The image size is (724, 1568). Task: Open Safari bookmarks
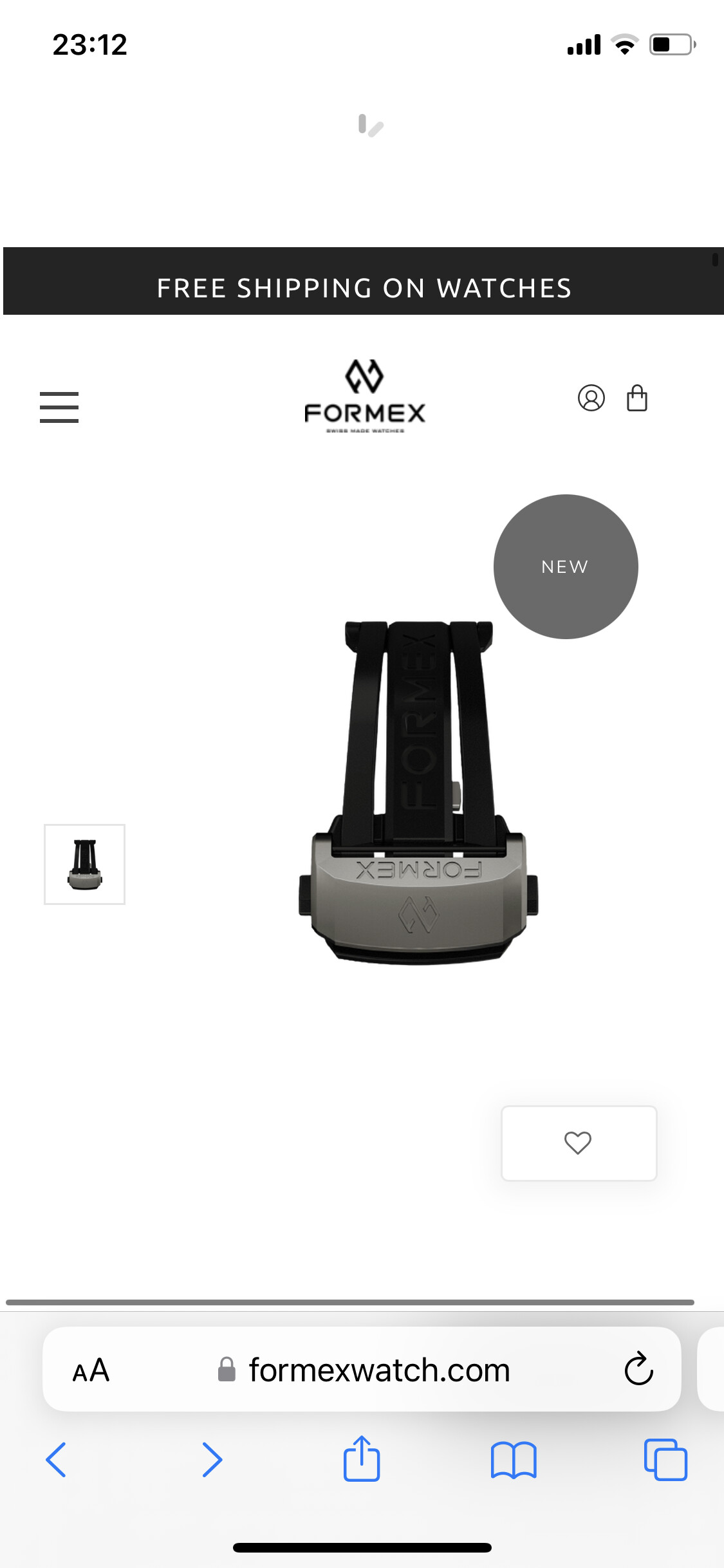click(x=513, y=1460)
